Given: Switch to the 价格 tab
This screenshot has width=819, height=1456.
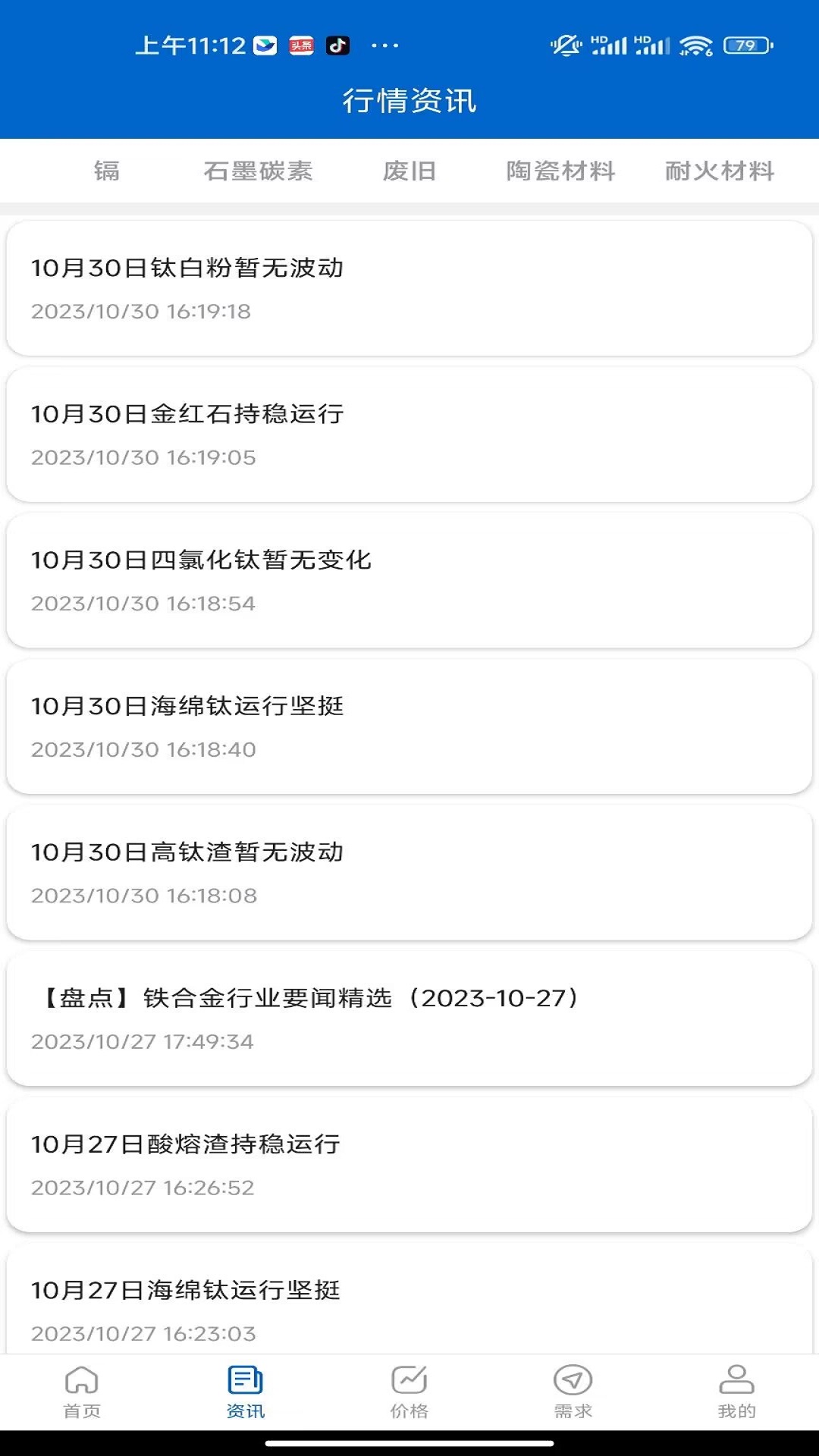Looking at the screenshot, I should coord(409,1392).
